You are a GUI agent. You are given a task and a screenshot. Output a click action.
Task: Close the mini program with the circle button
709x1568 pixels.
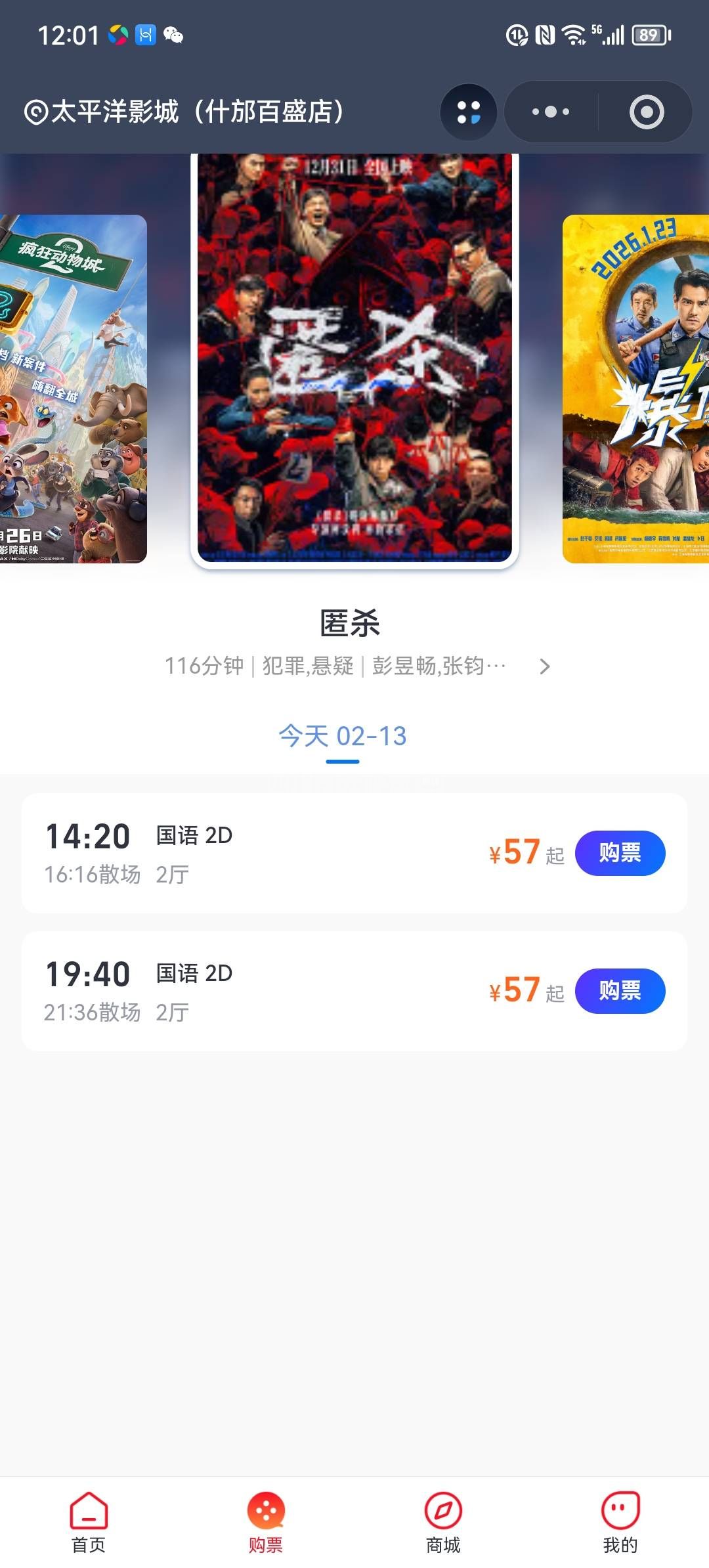click(x=646, y=112)
